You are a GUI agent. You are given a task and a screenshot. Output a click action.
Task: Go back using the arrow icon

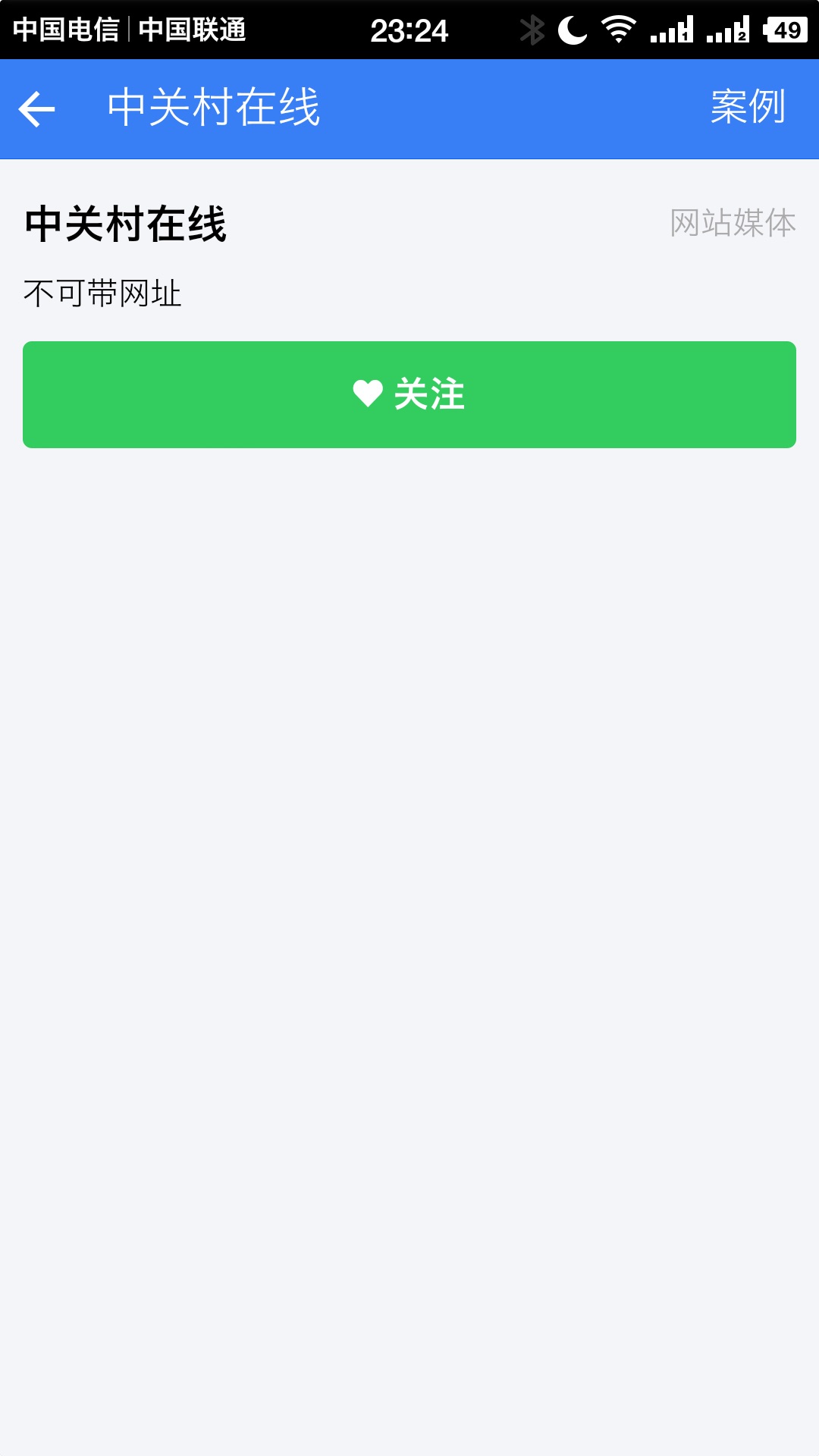click(37, 109)
